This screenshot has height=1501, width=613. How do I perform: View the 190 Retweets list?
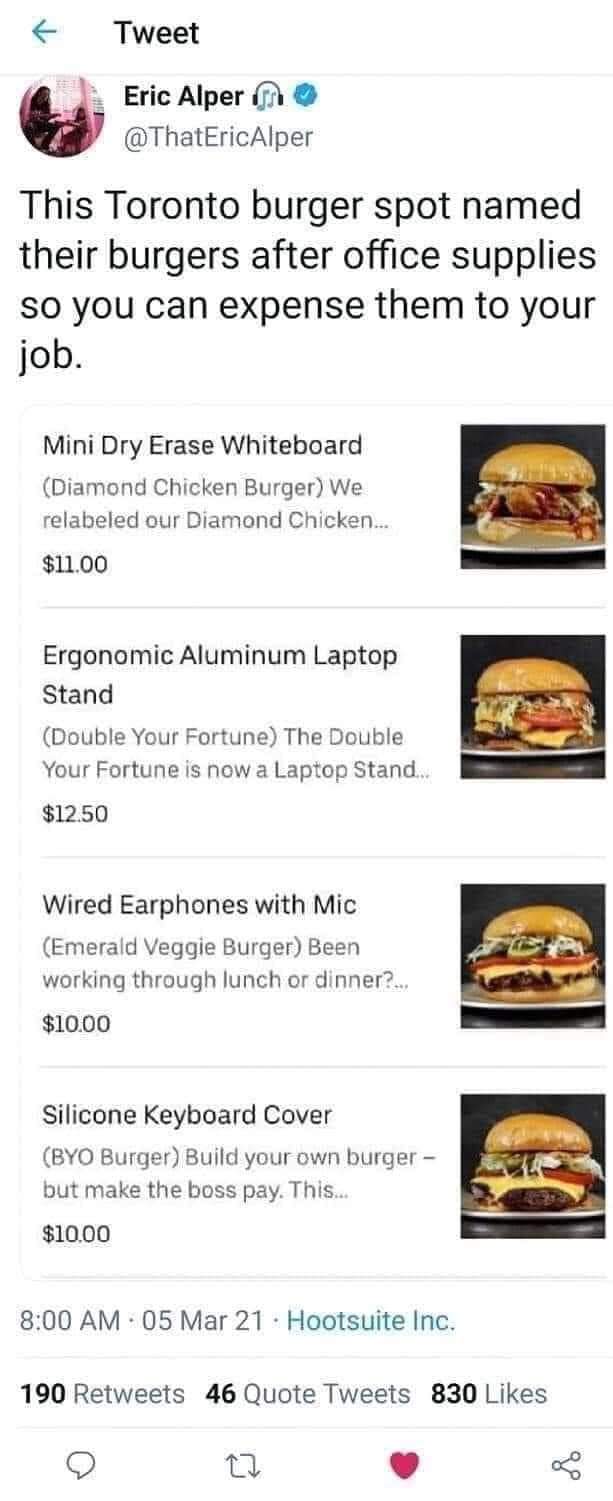[x=103, y=1393]
